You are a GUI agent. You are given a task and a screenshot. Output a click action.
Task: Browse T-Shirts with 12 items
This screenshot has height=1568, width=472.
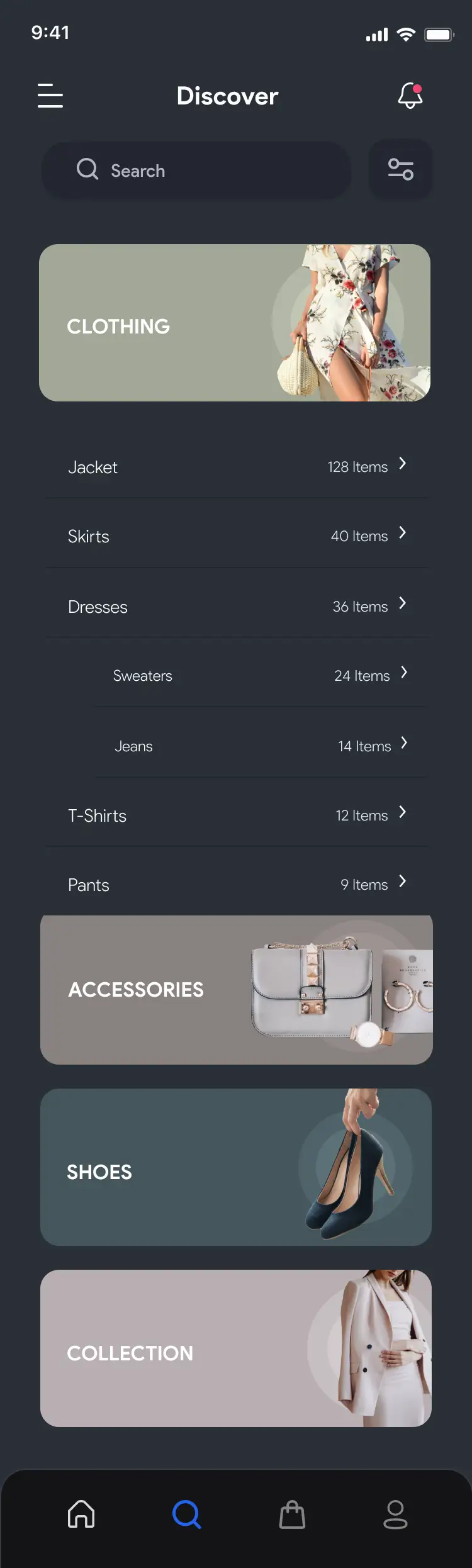point(236,815)
